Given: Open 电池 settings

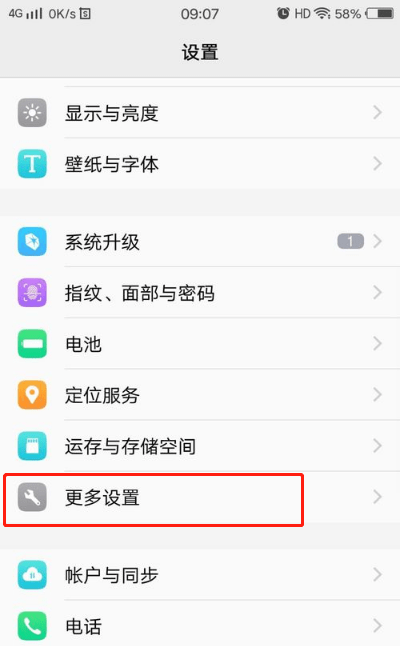Looking at the screenshot, I should tap(200, 344).
